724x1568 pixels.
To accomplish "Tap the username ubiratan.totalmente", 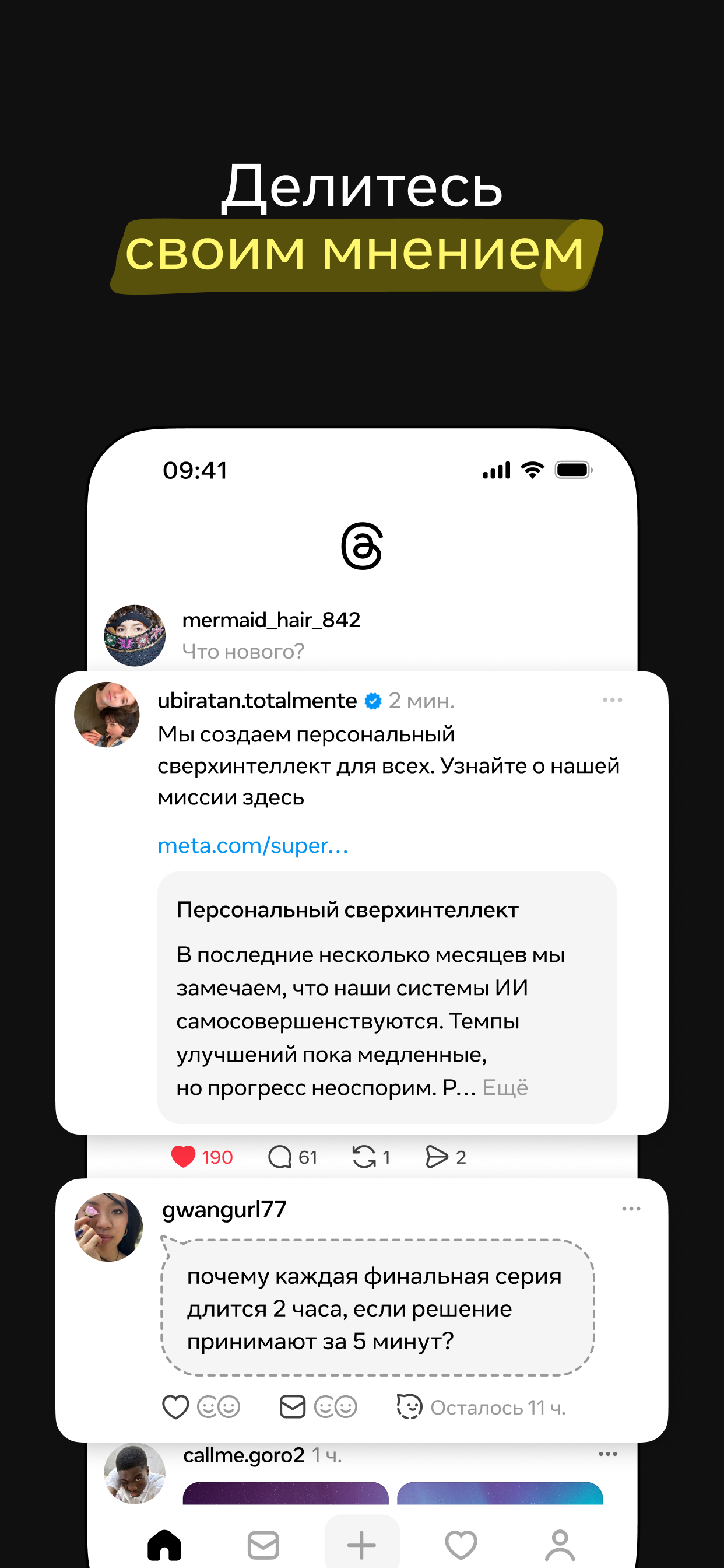I will click(x=256, y=701).
